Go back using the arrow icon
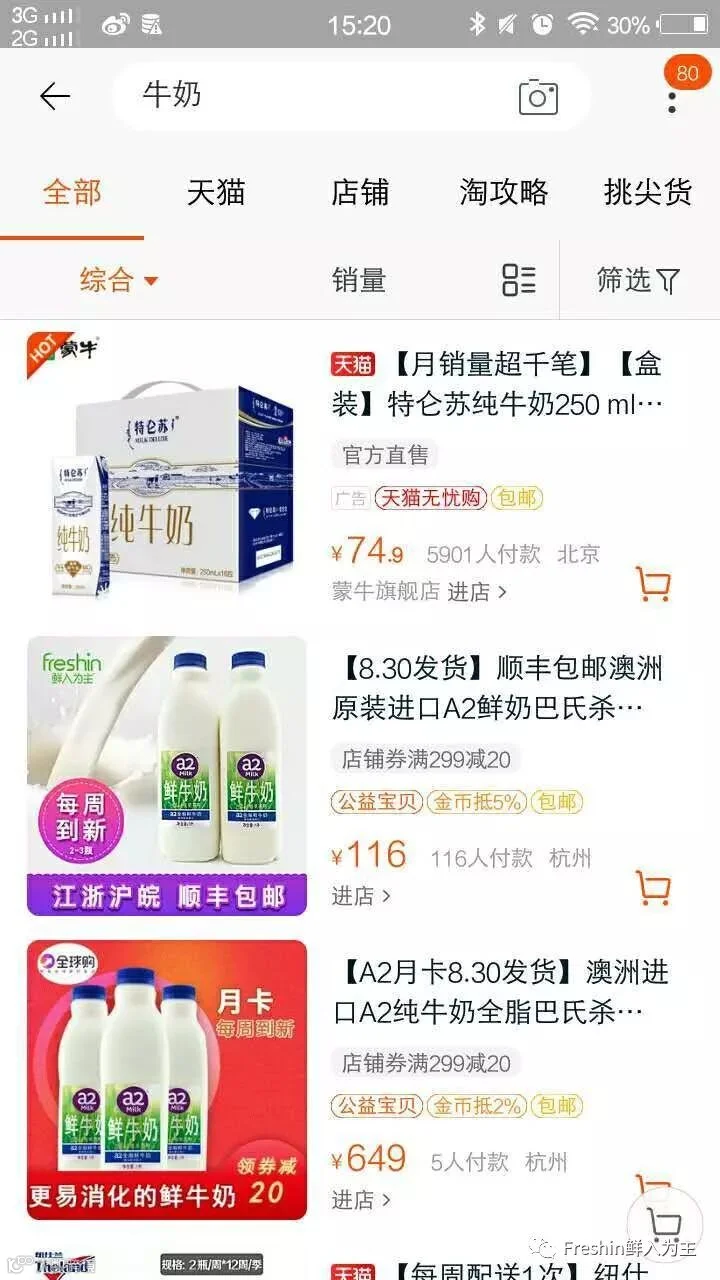 55,96
